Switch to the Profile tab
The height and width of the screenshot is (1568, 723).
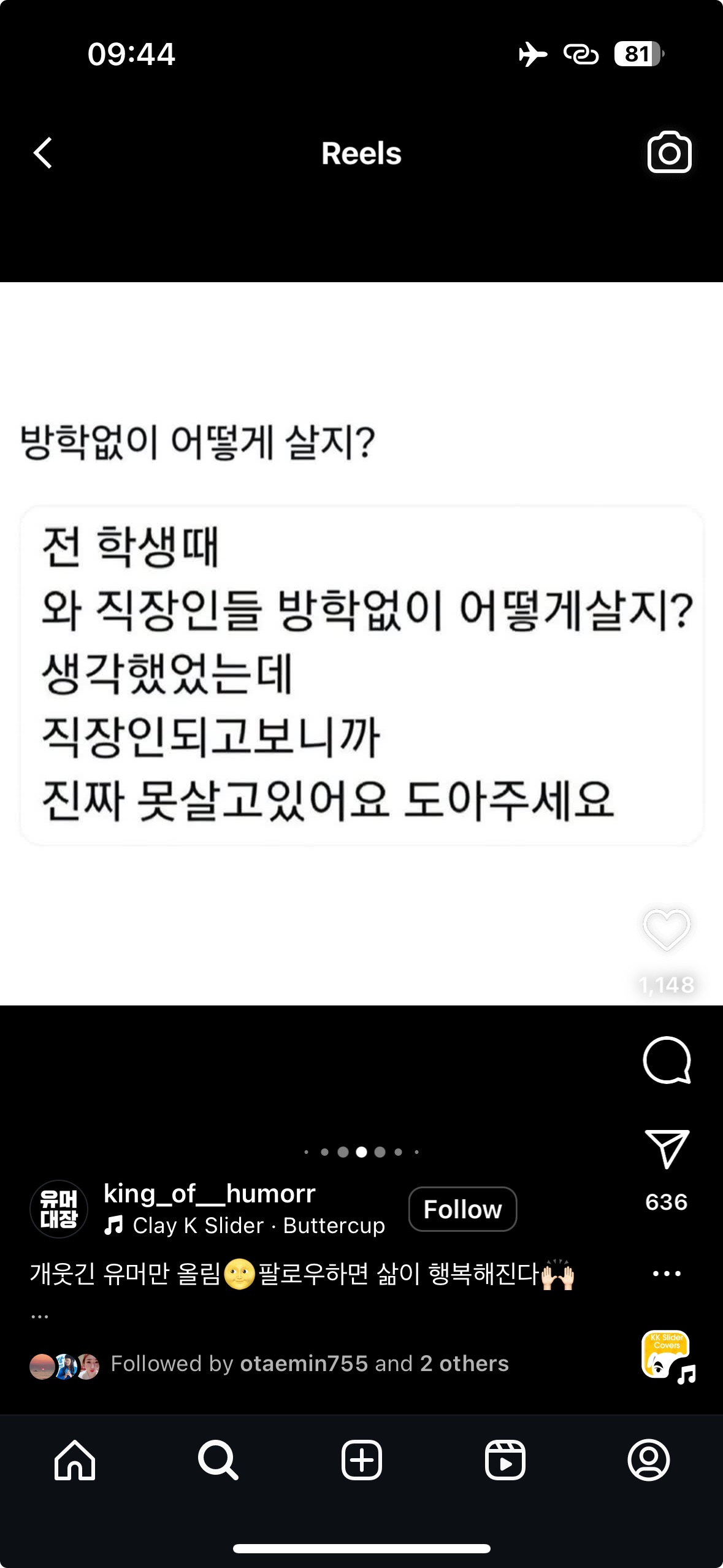click(648, 1460)
